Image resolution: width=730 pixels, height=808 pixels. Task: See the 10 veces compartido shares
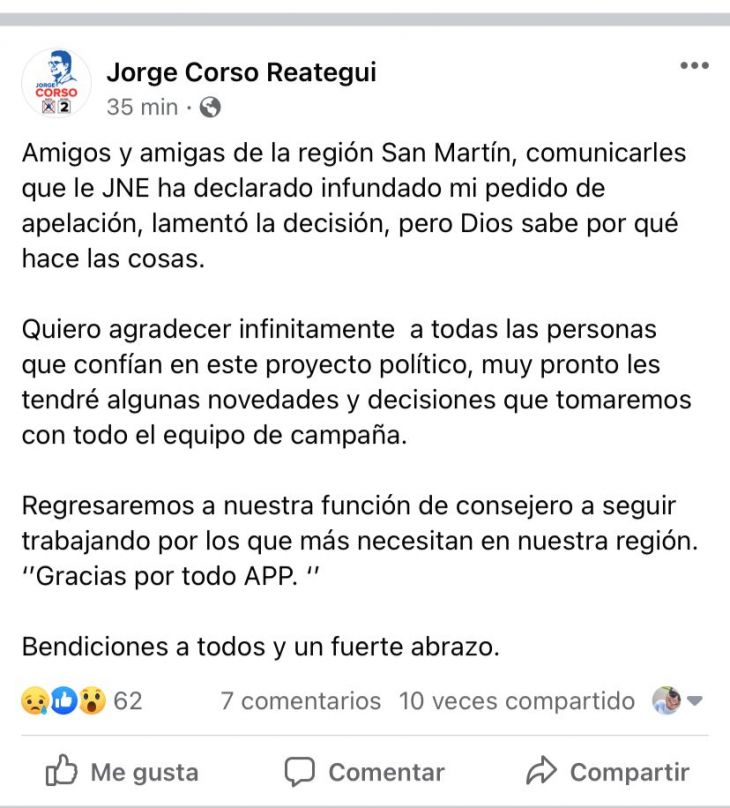[x=516, y=701]
